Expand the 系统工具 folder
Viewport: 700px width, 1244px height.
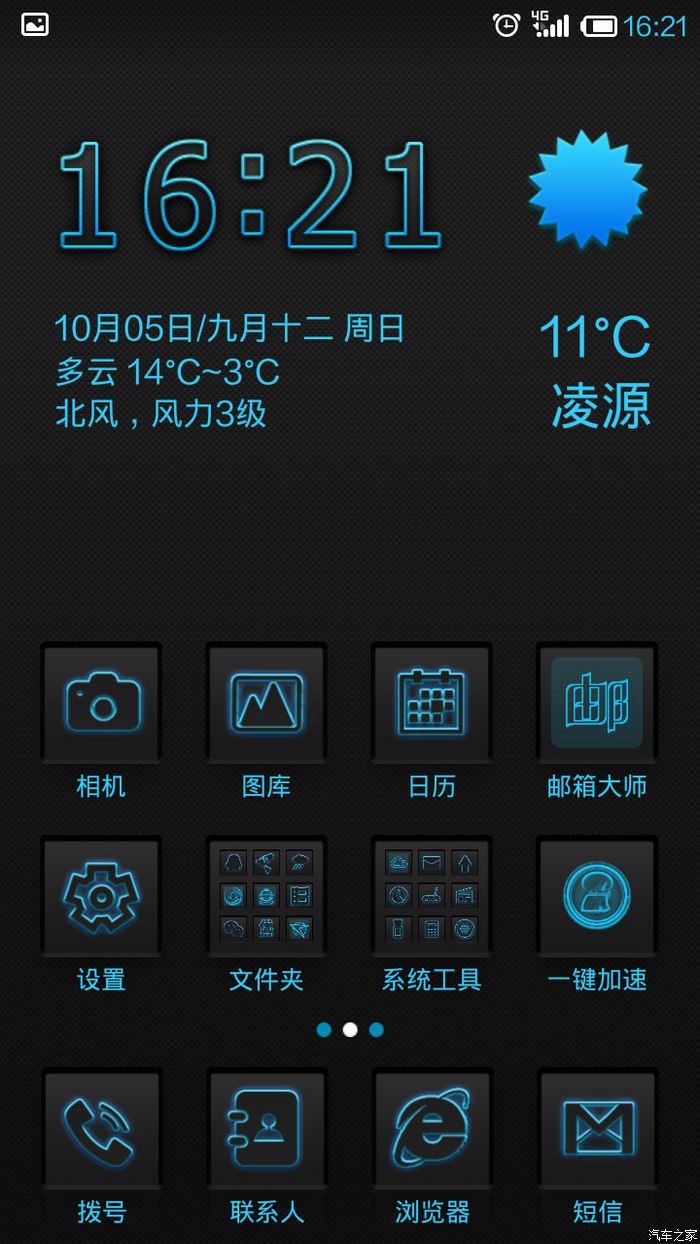pyautogui.click(x=432, y=895)
